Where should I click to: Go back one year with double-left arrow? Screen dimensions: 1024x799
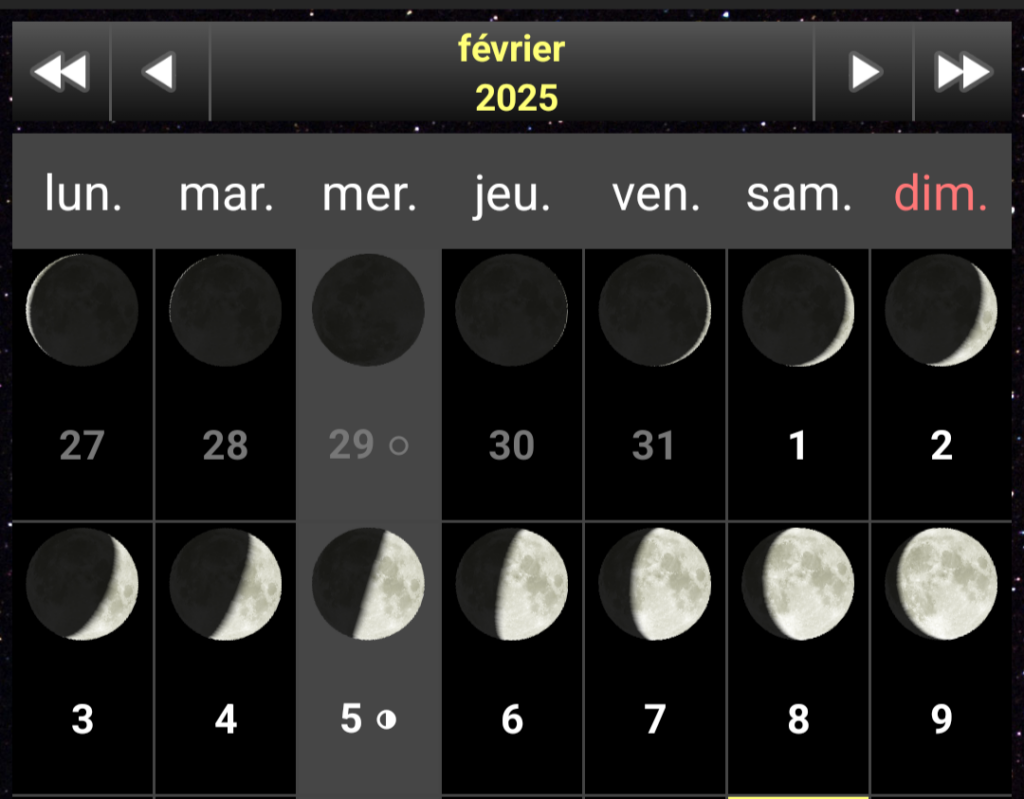[60, 72]
